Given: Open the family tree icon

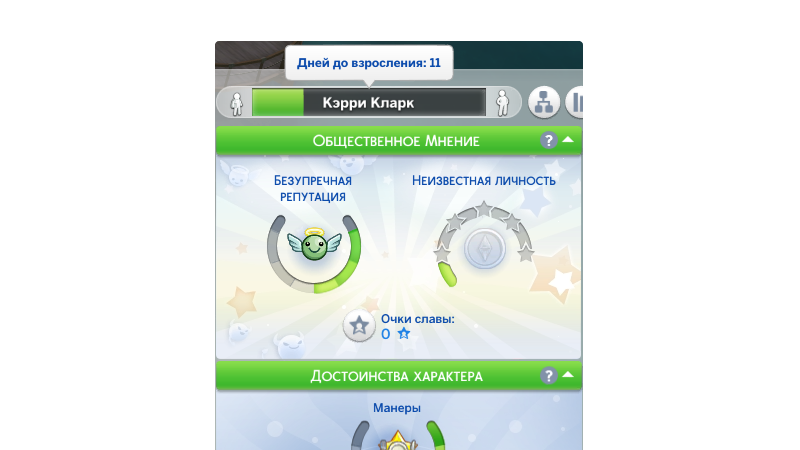Looking at the screenshot, I should pyautogui.click(x=544, y=103).
